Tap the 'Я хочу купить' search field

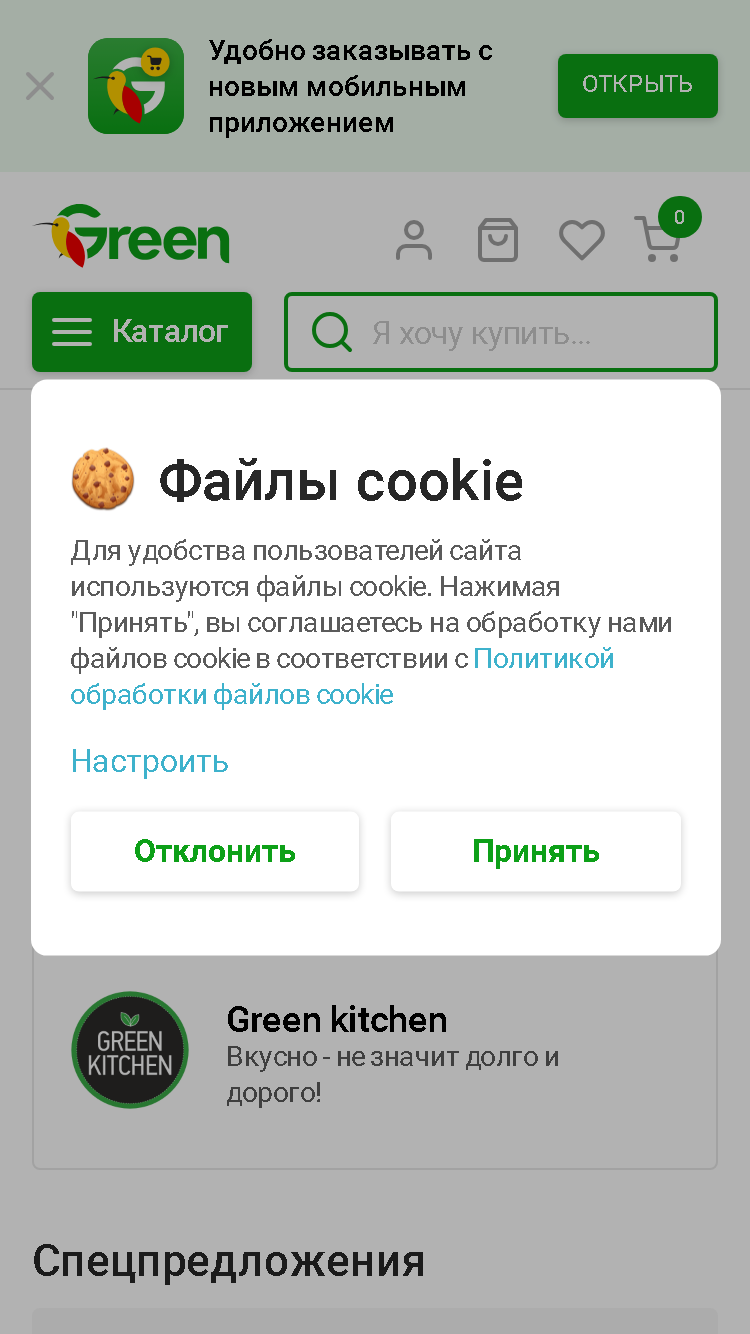(x=501, y=332)
